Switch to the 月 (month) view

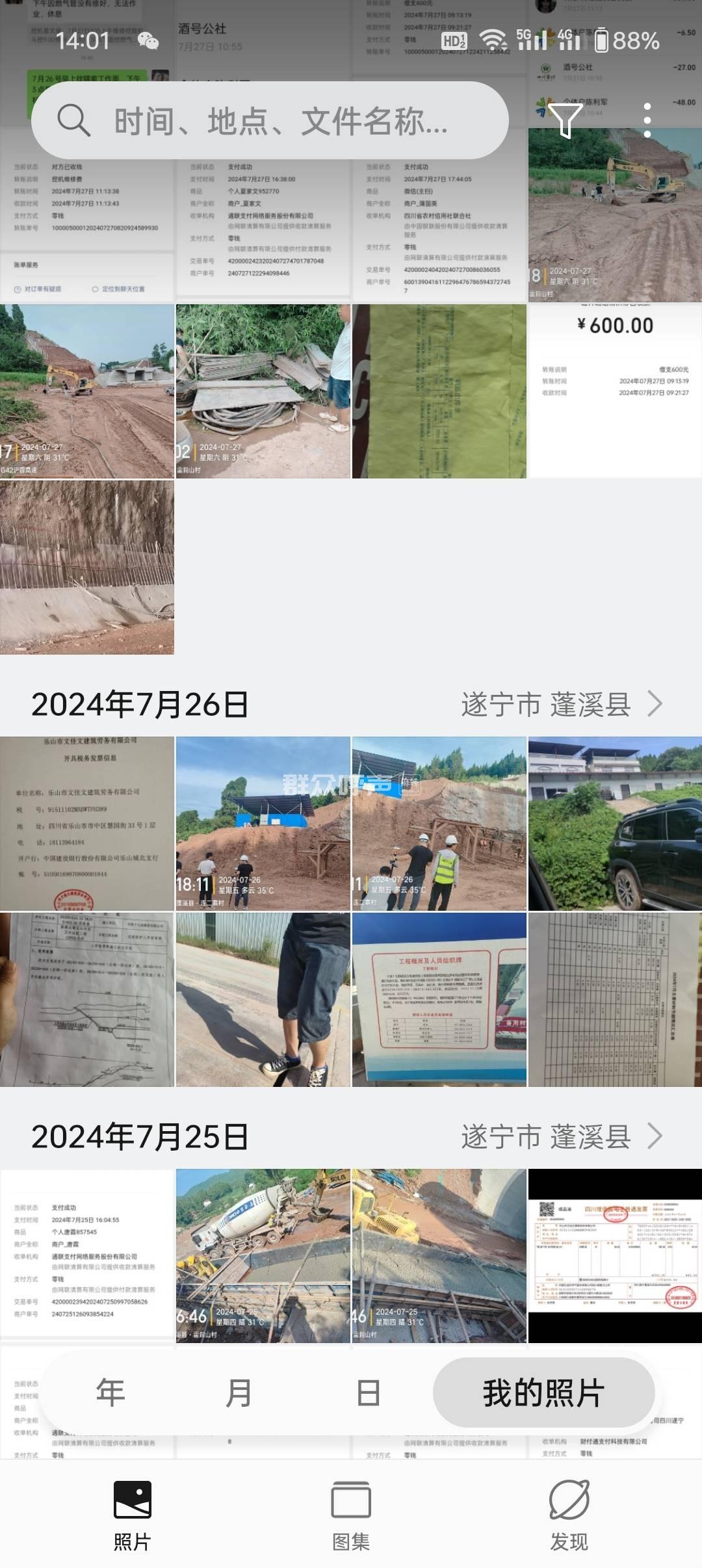pyautogui.click(x=239, y=1392)
